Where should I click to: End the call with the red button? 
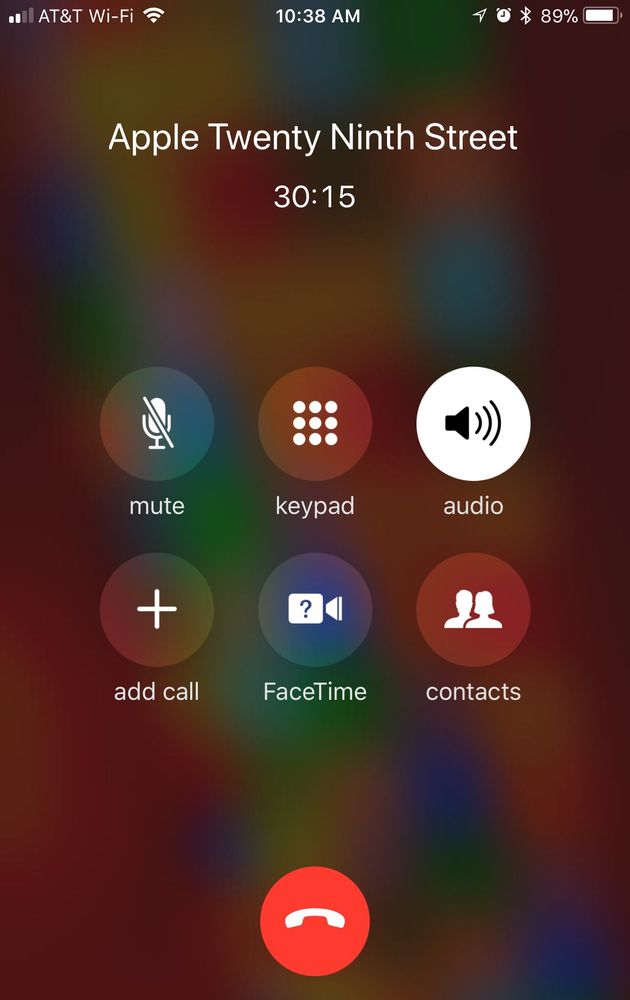click(x=315, y=921)
